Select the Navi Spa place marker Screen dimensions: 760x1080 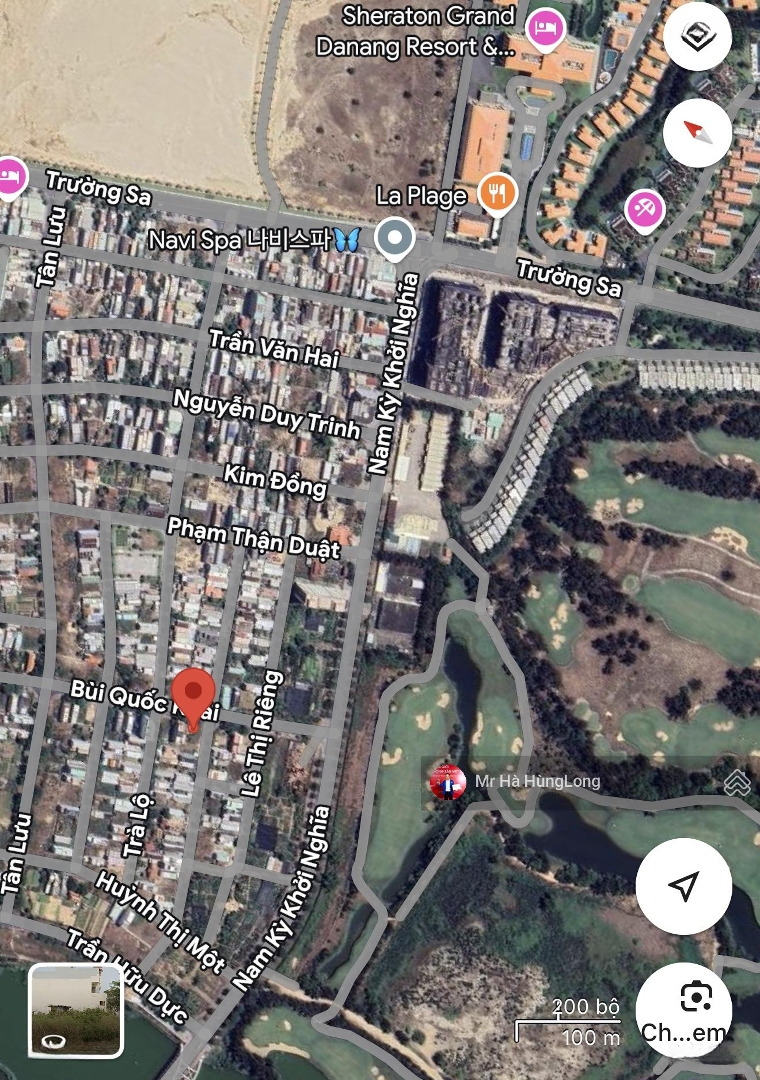click(396, 239)
